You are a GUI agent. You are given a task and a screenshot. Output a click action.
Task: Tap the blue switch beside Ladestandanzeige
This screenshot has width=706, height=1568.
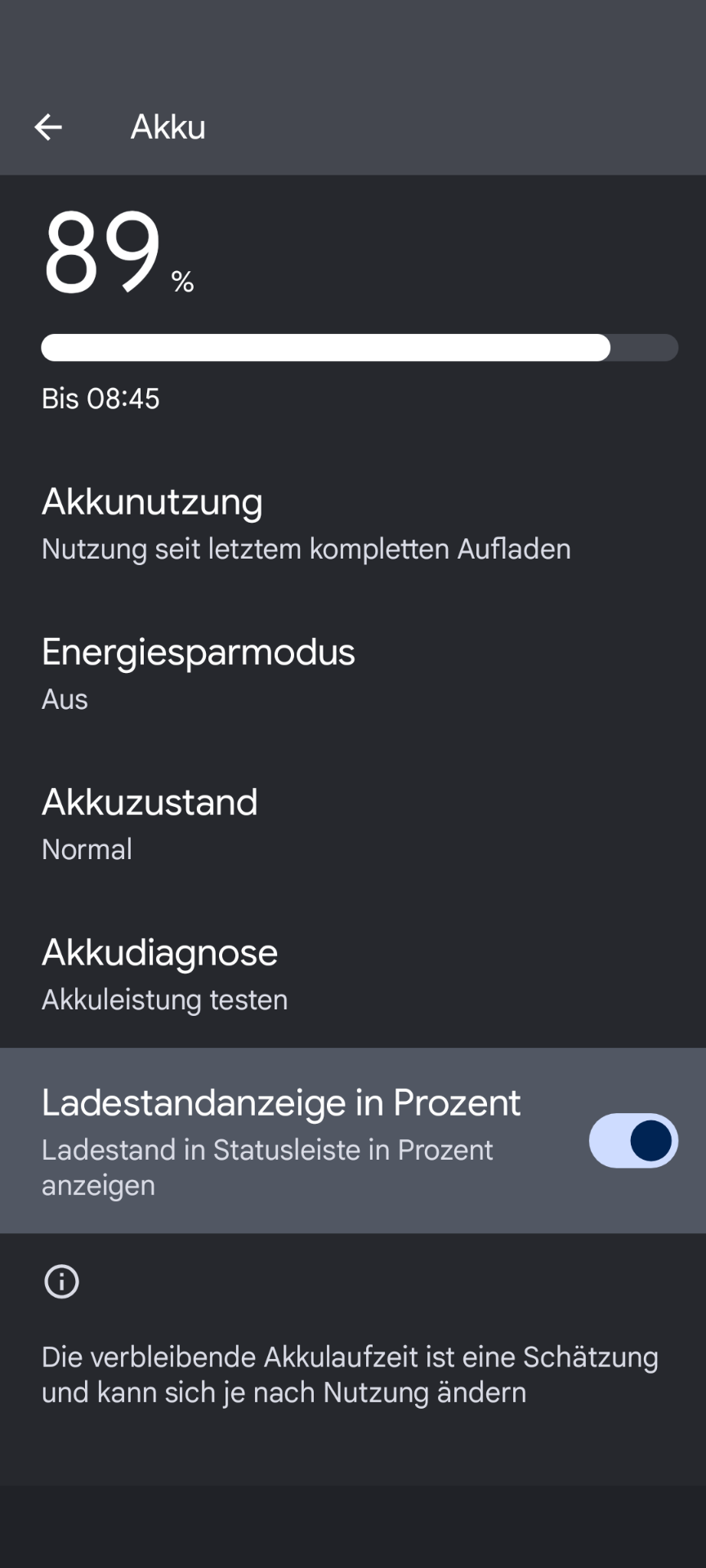pos(633,1141)
